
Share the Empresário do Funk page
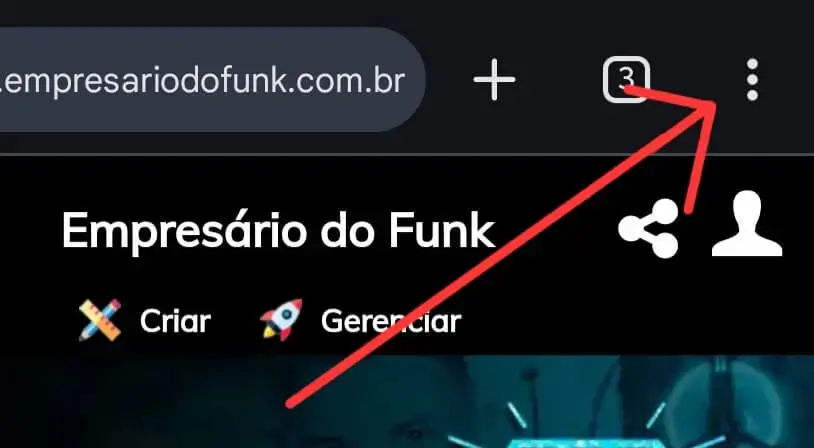tap(648, 230)
